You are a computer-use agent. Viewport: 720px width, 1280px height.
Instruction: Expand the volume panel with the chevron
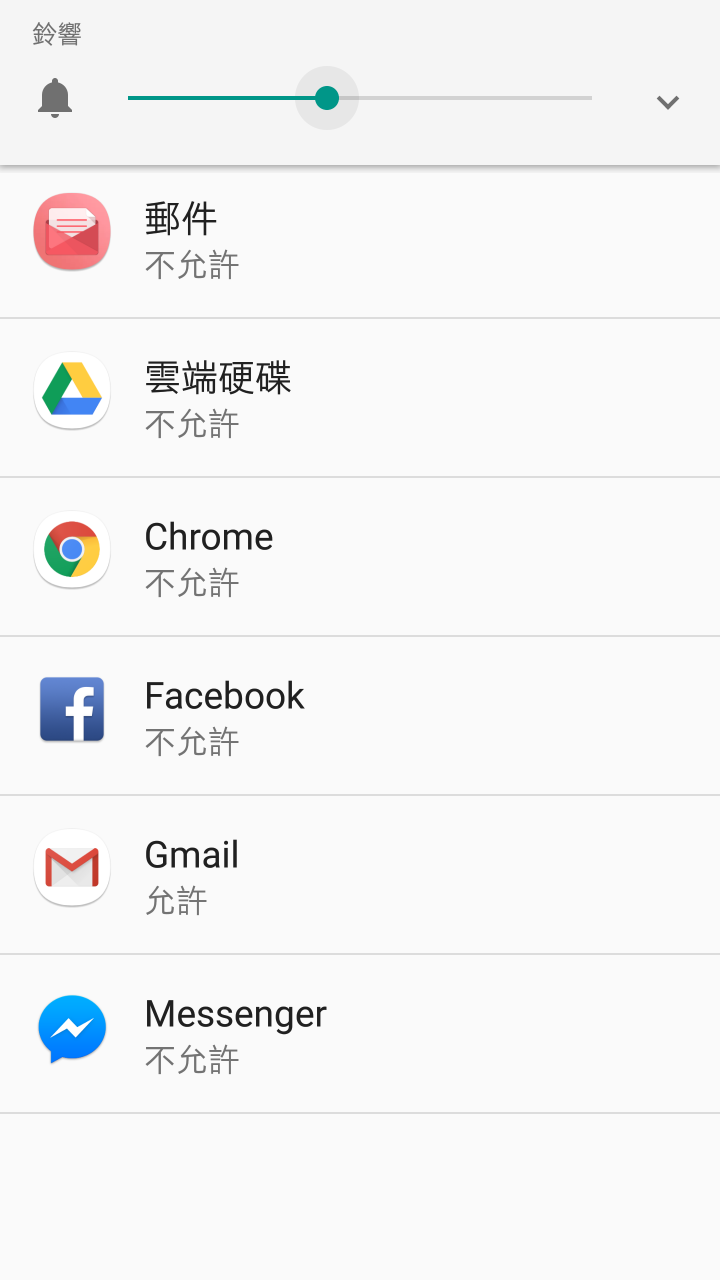[668, 101]
